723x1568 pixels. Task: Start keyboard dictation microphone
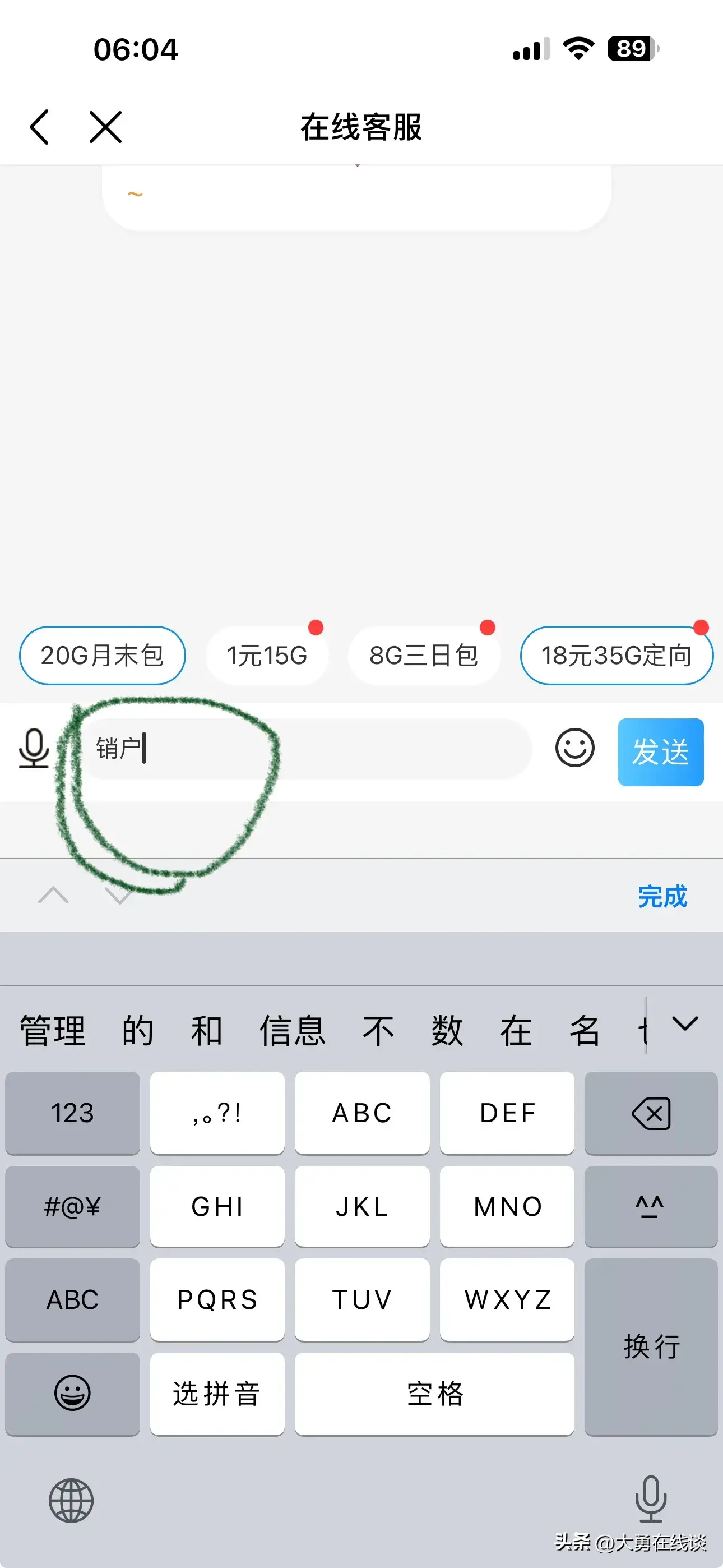(651, 1498)
